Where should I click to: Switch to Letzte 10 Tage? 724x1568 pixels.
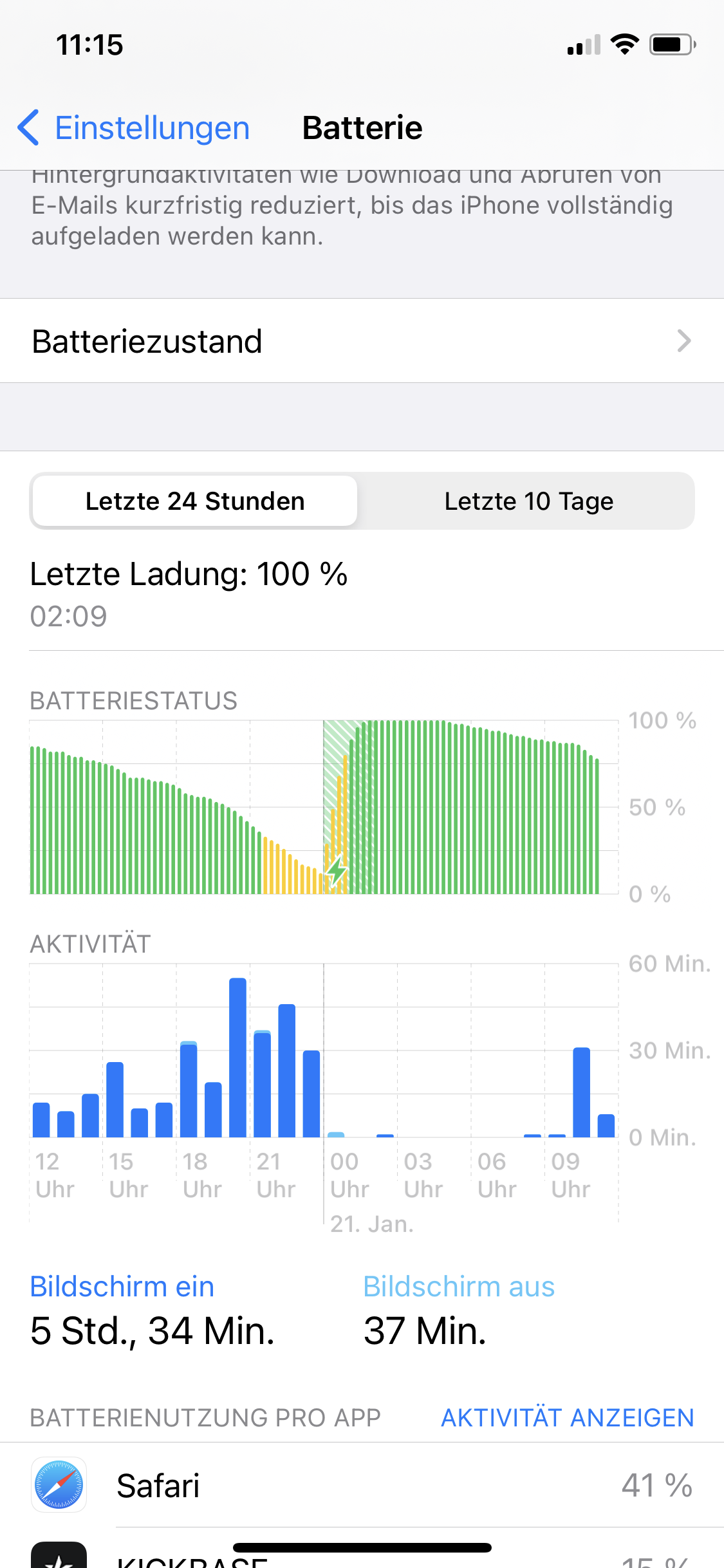coord(528,501)
